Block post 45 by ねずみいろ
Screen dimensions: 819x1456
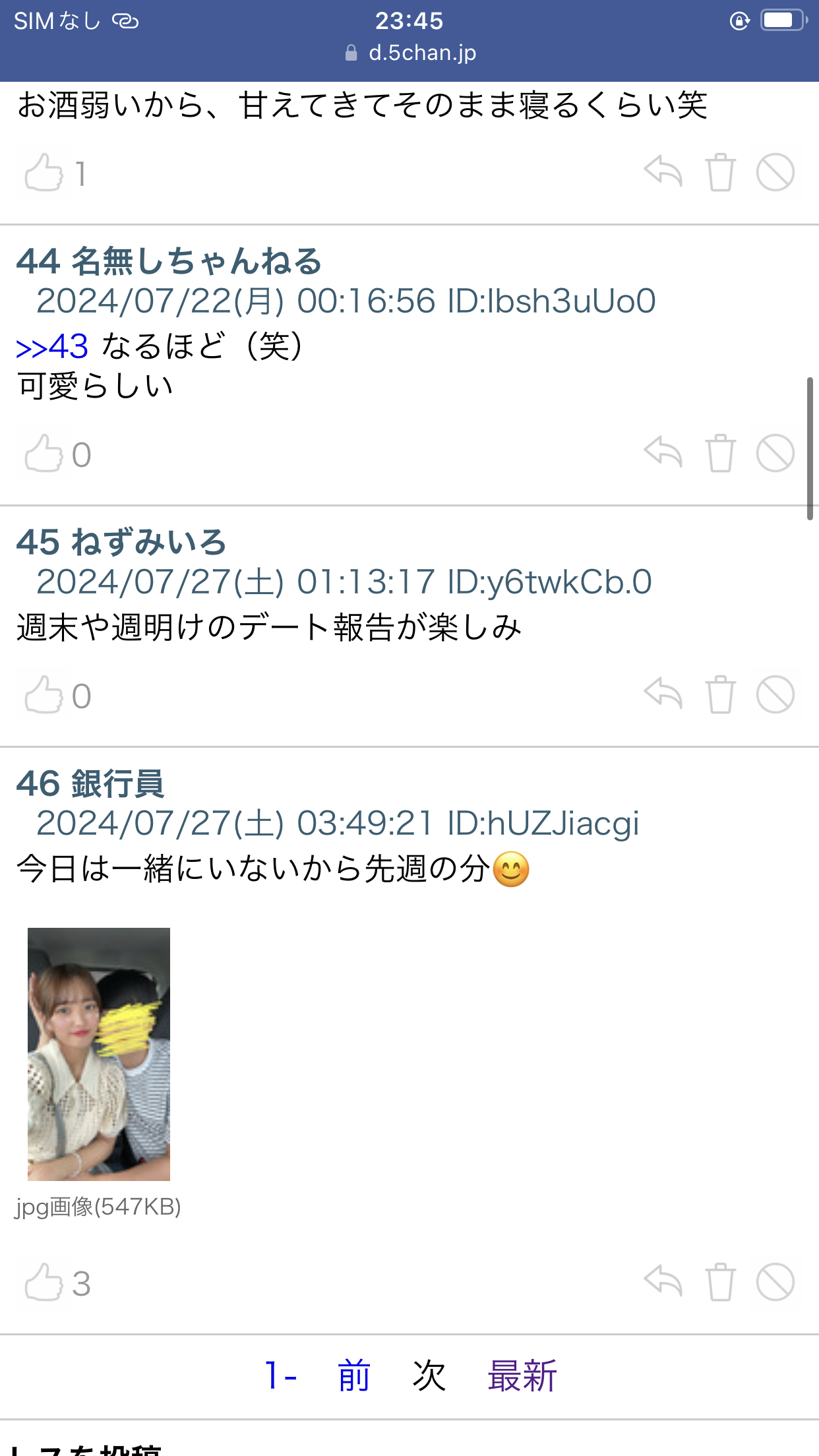click(x=775, y=694)
